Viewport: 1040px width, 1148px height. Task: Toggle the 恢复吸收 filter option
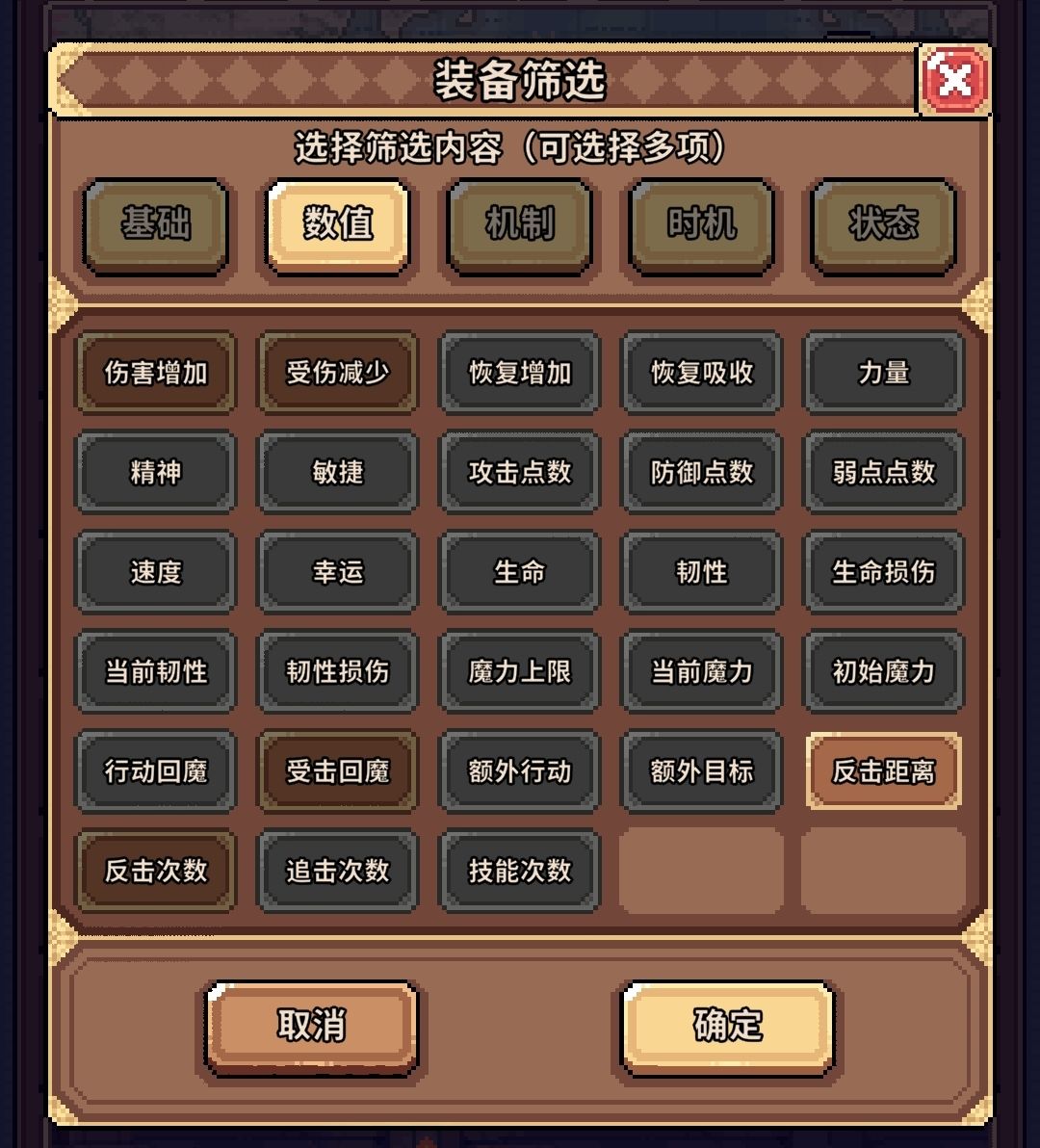[700, 373]
